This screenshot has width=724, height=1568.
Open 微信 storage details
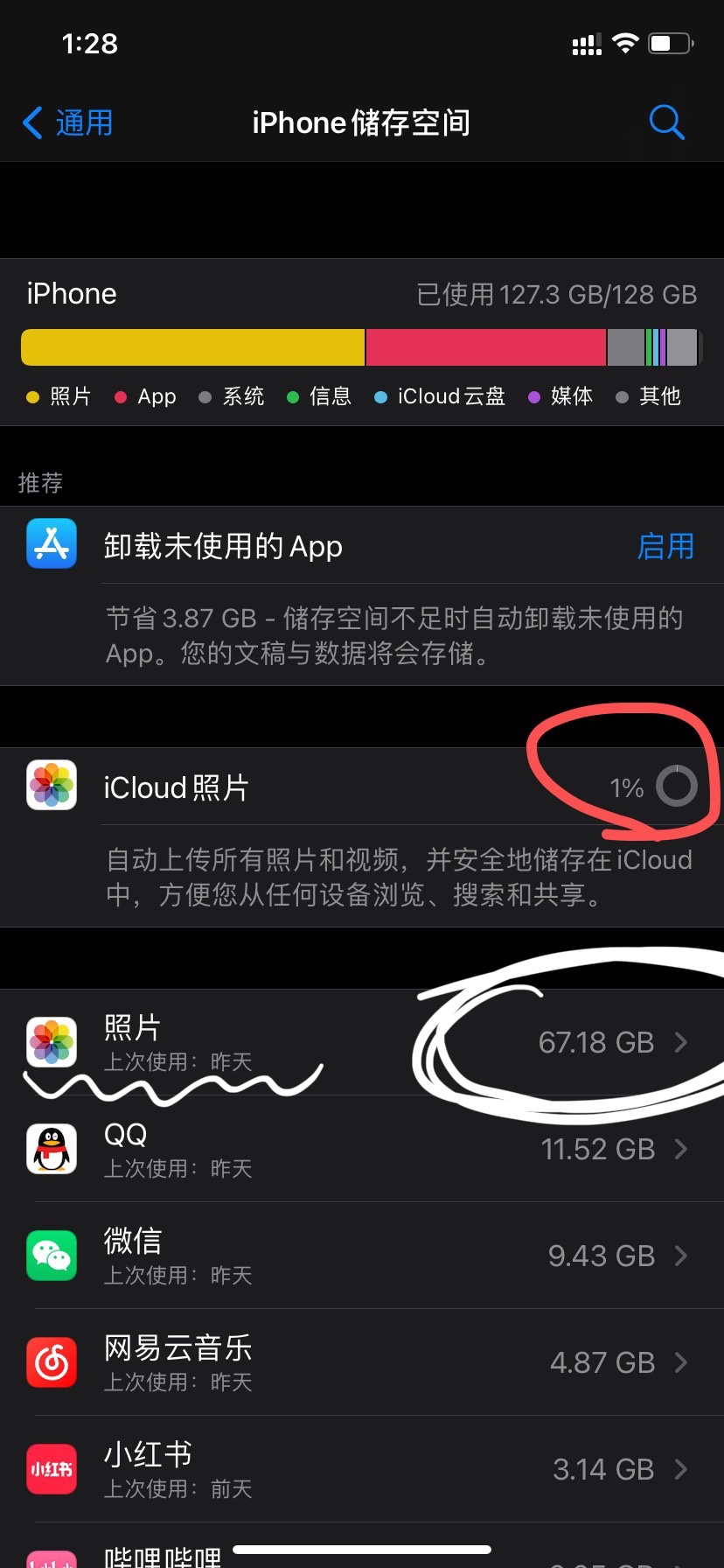pos(362,1256)
